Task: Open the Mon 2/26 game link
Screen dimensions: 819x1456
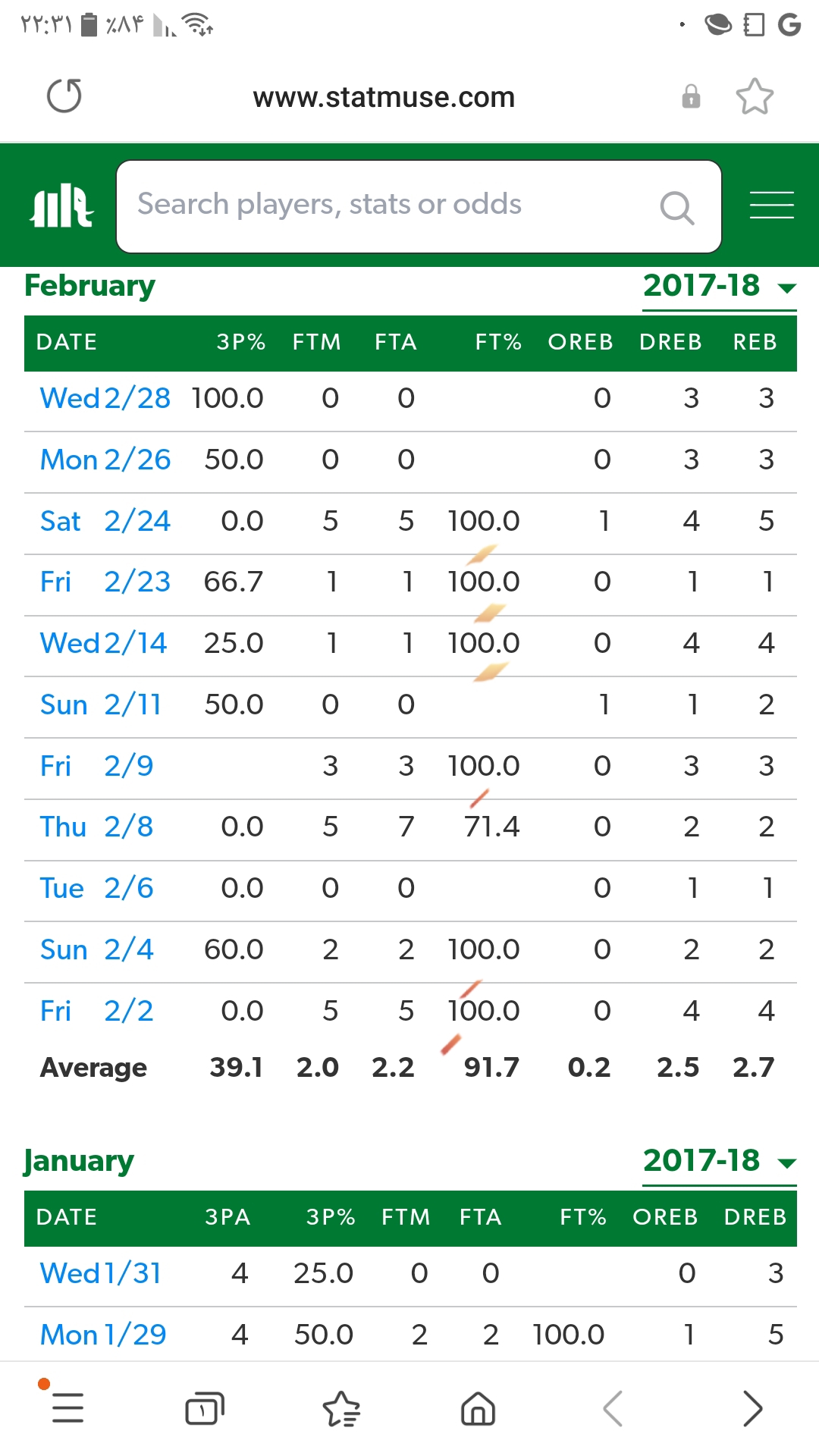Action: coord(105,460)
